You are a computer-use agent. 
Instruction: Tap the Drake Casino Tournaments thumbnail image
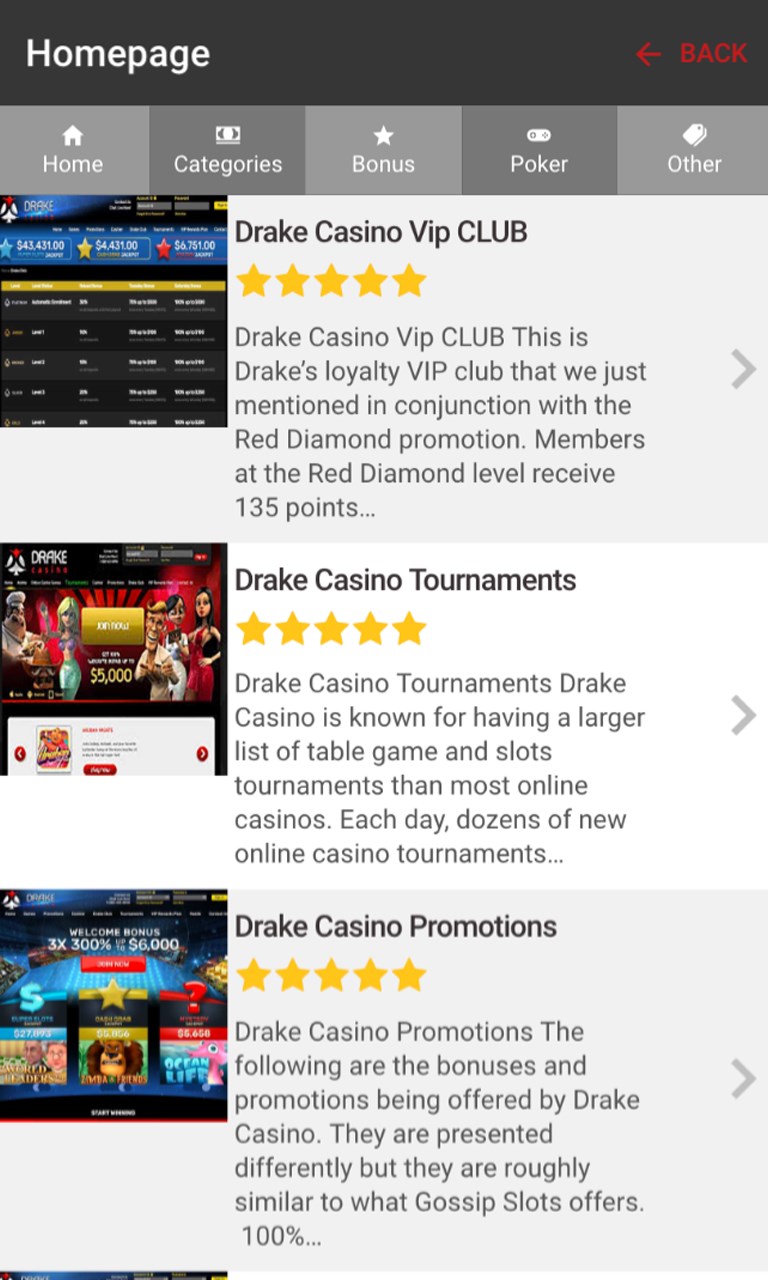[x=114, y=659]
